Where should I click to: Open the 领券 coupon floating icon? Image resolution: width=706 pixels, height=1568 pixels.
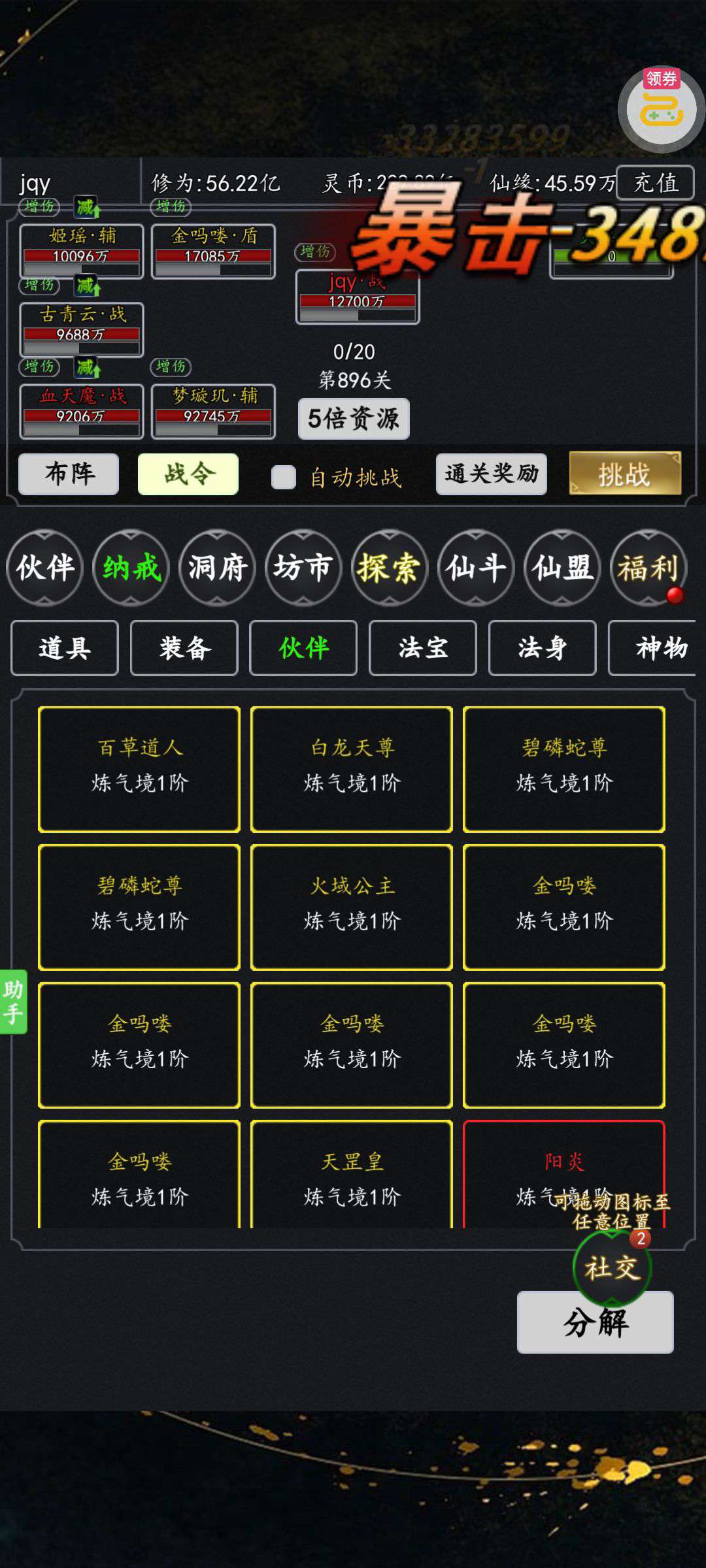[661, 109]
